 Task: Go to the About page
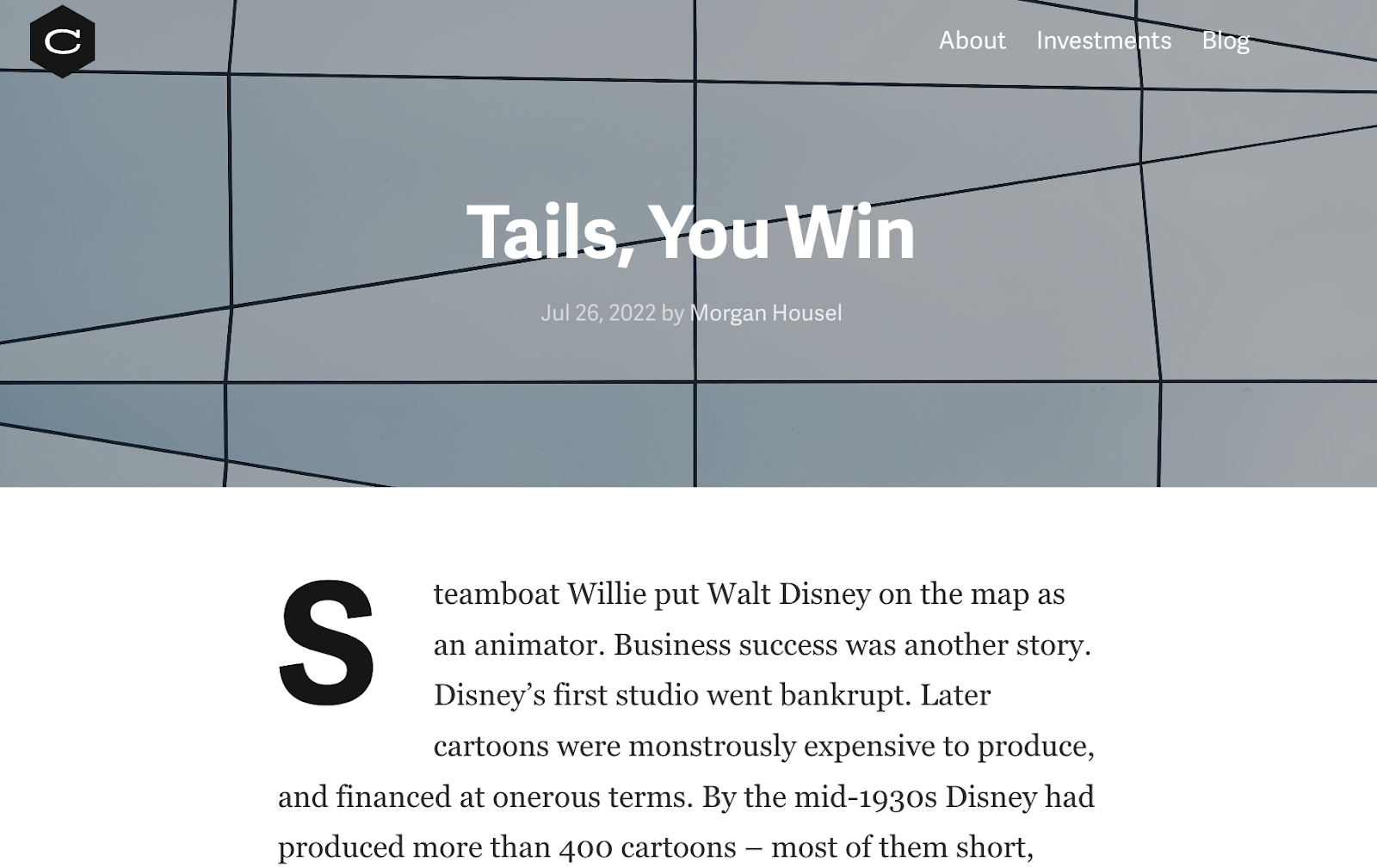(972, 40)
